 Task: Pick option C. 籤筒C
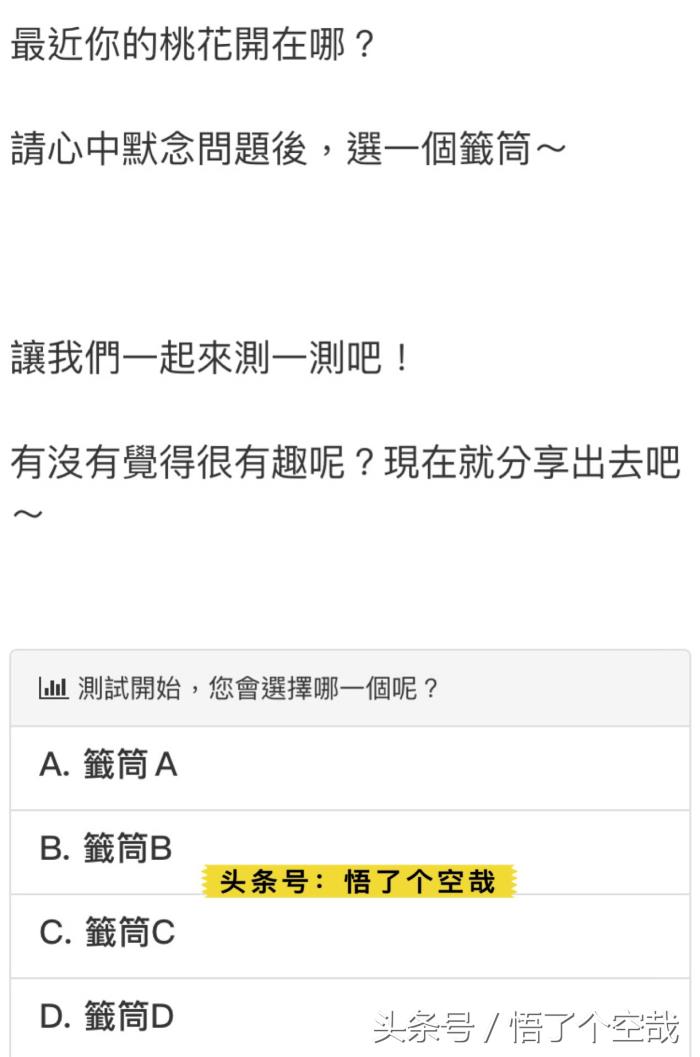[x=107, y=934]
